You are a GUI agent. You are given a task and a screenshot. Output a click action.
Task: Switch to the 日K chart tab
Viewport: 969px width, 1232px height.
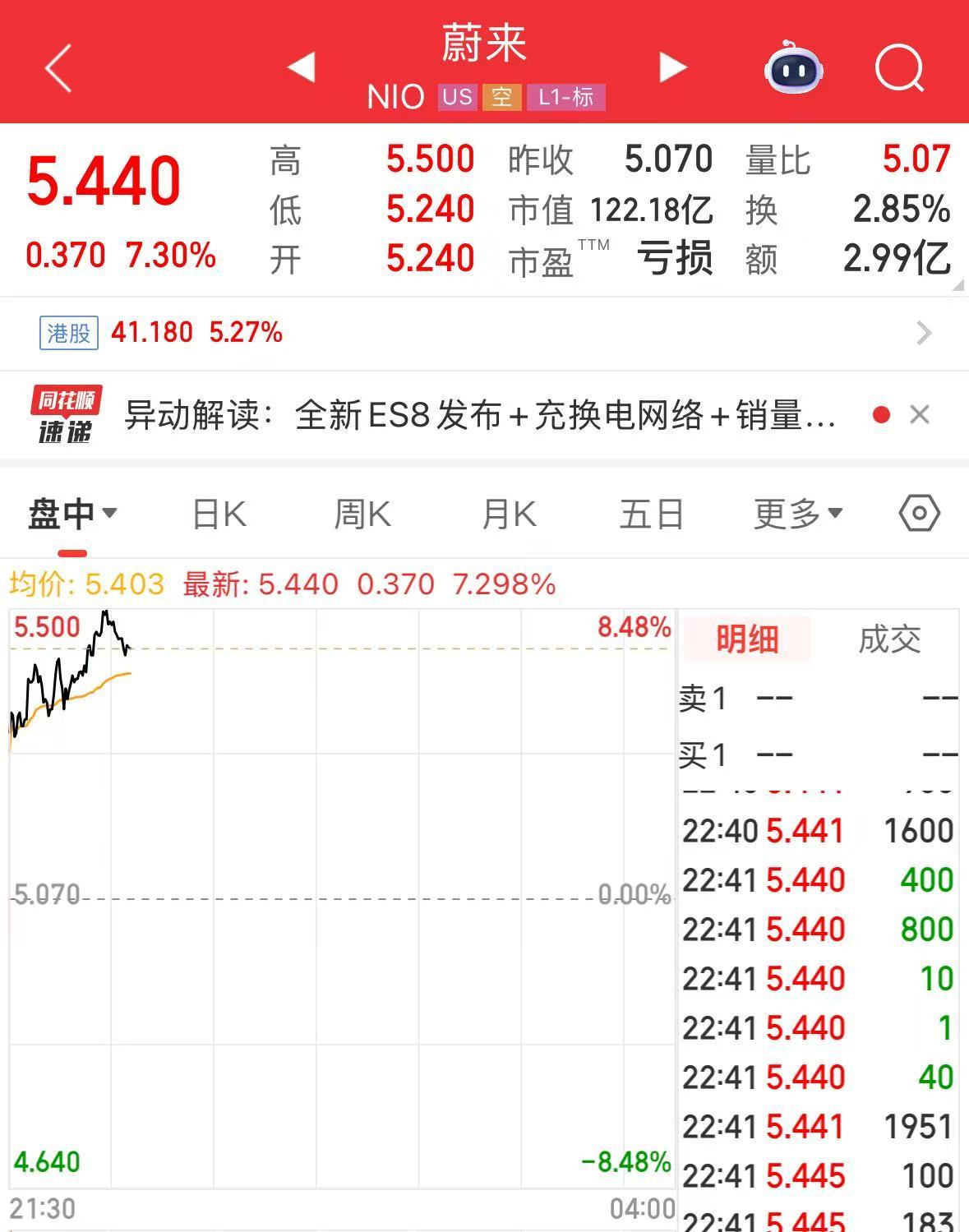(x=219, y=514)
